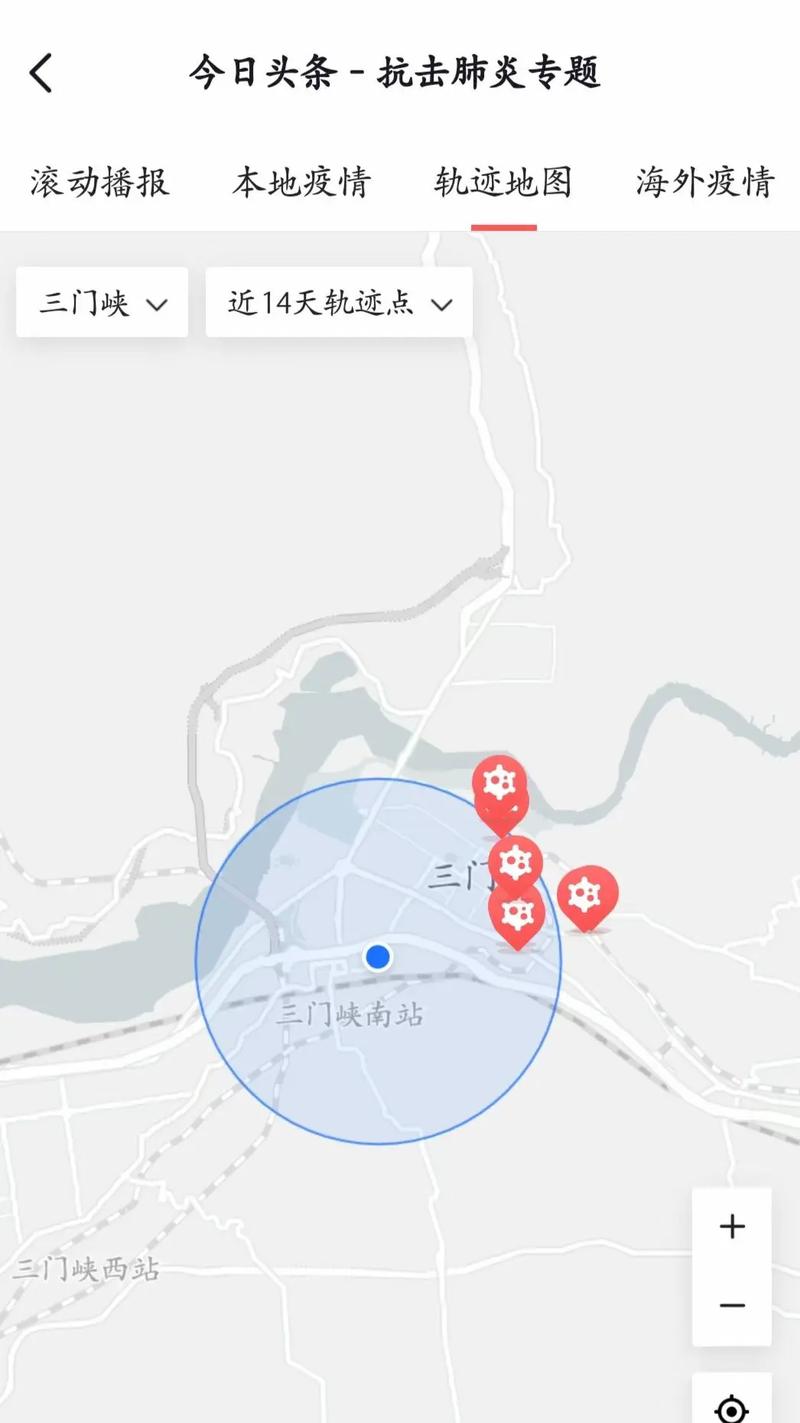The width and height of the screenshot is (800, 1423).
Task: Open the chevron next to 三门峡
Action: pyautogui.click(x=156, y=303)
